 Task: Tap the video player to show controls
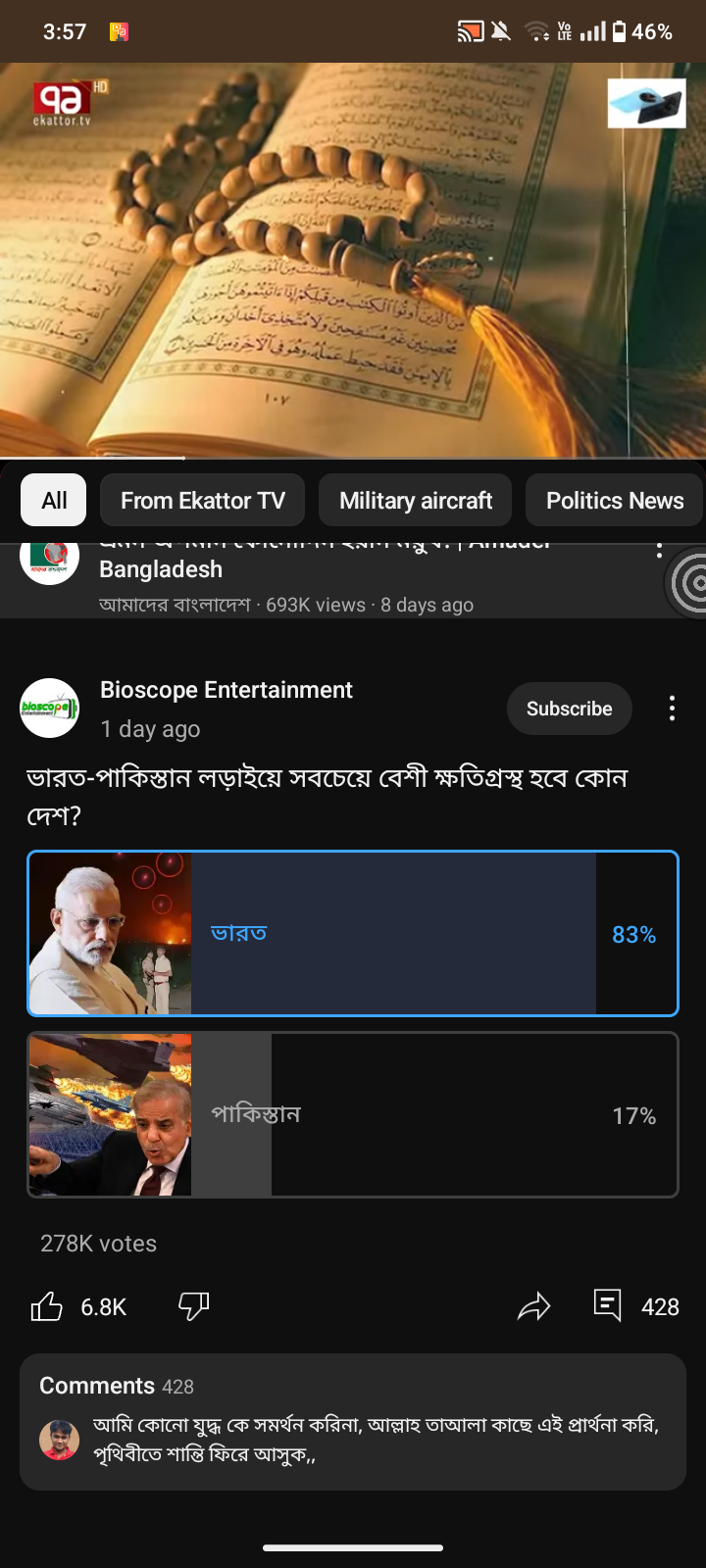click(353, 260)
